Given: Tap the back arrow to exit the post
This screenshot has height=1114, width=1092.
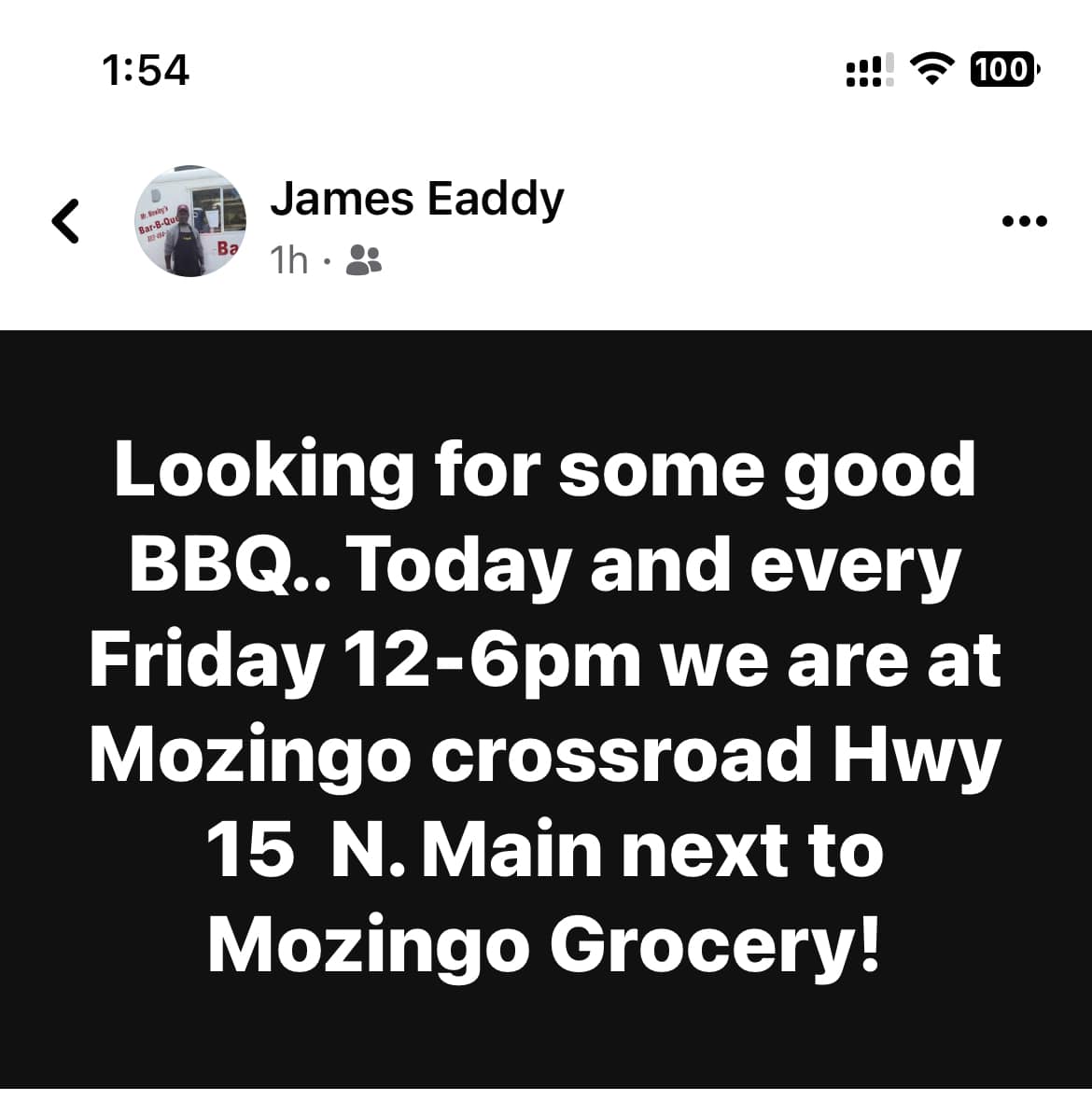Looking at the screenshot, I should [x=65, y=219].
